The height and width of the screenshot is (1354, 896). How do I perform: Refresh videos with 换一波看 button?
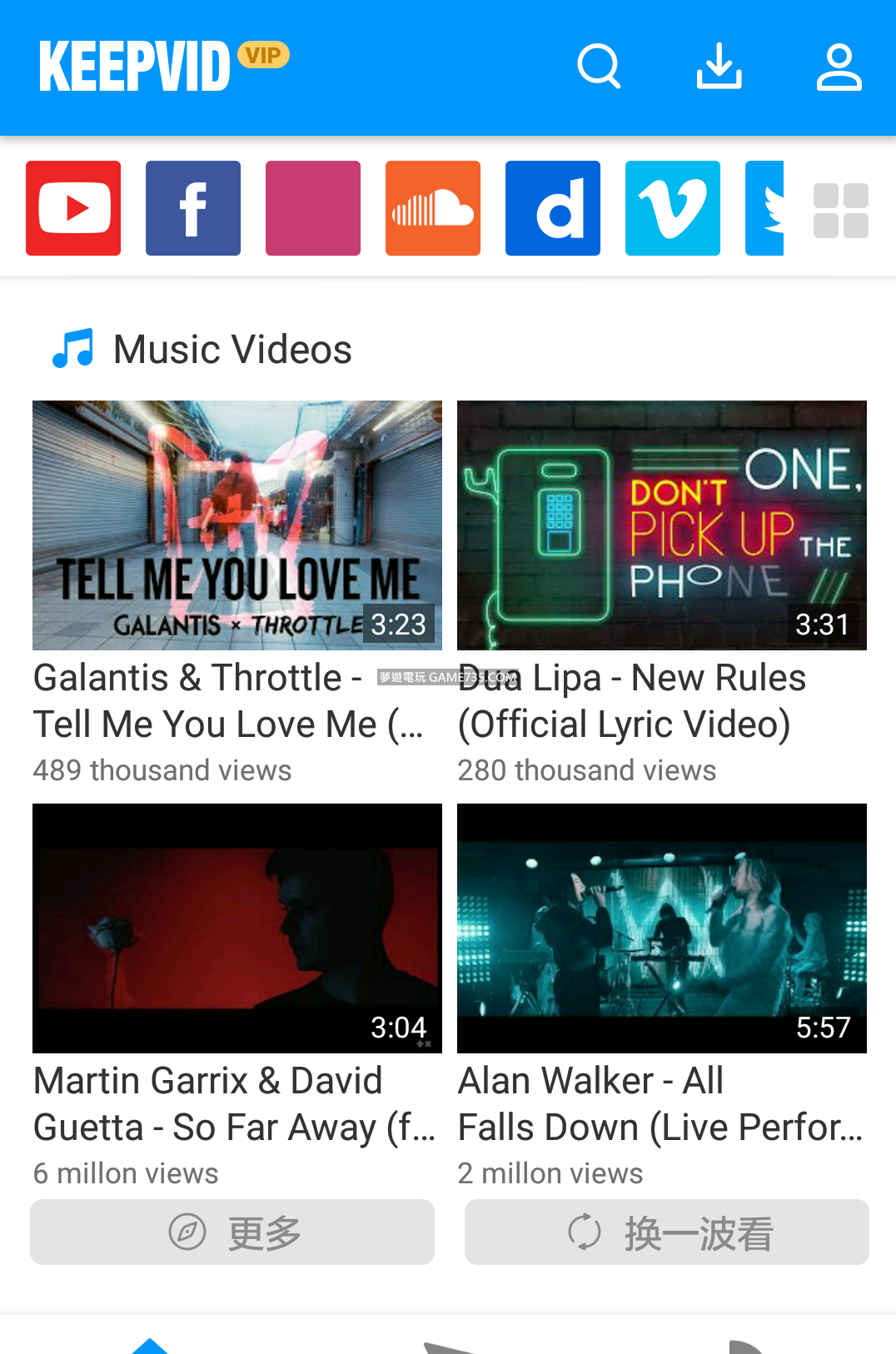(667, 1232)
